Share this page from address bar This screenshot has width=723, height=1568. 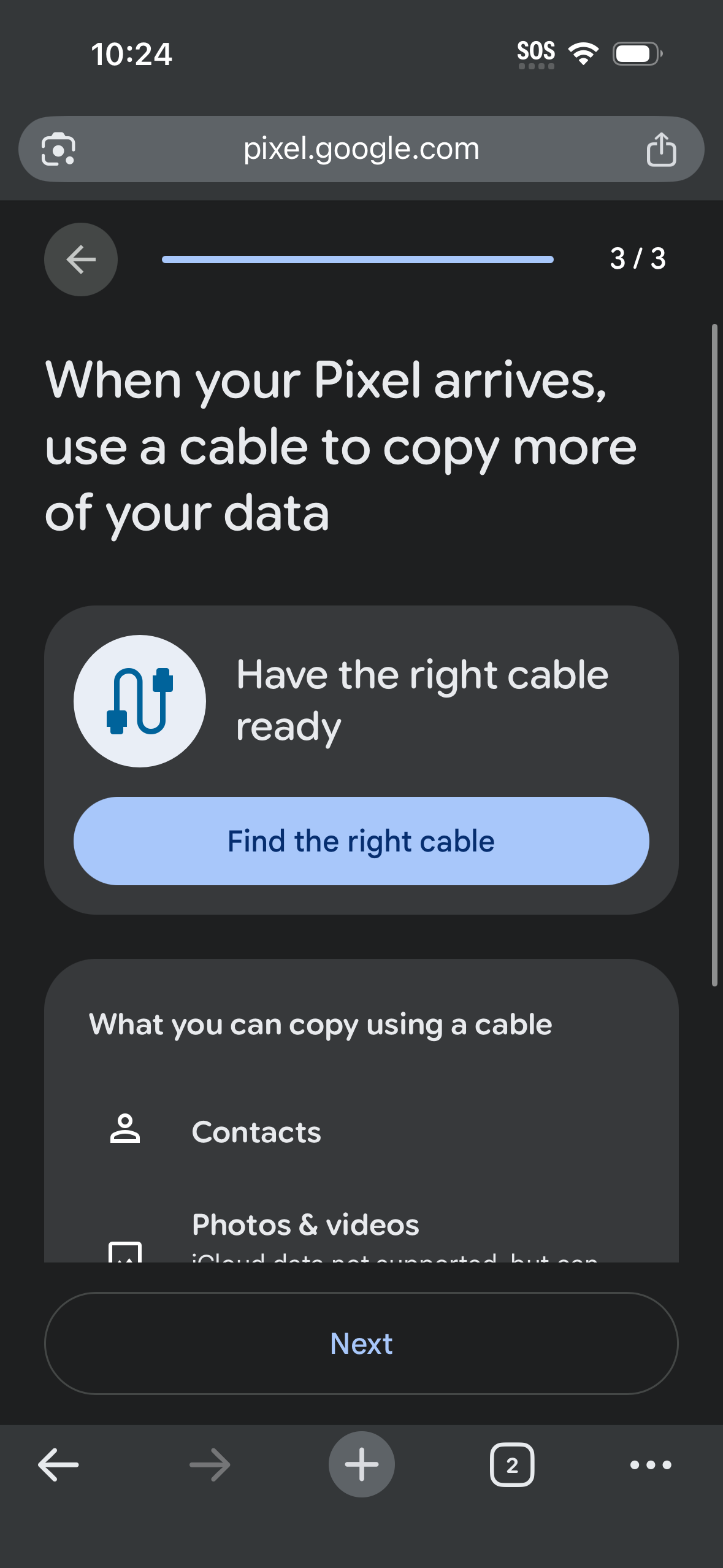pos(661,149)
